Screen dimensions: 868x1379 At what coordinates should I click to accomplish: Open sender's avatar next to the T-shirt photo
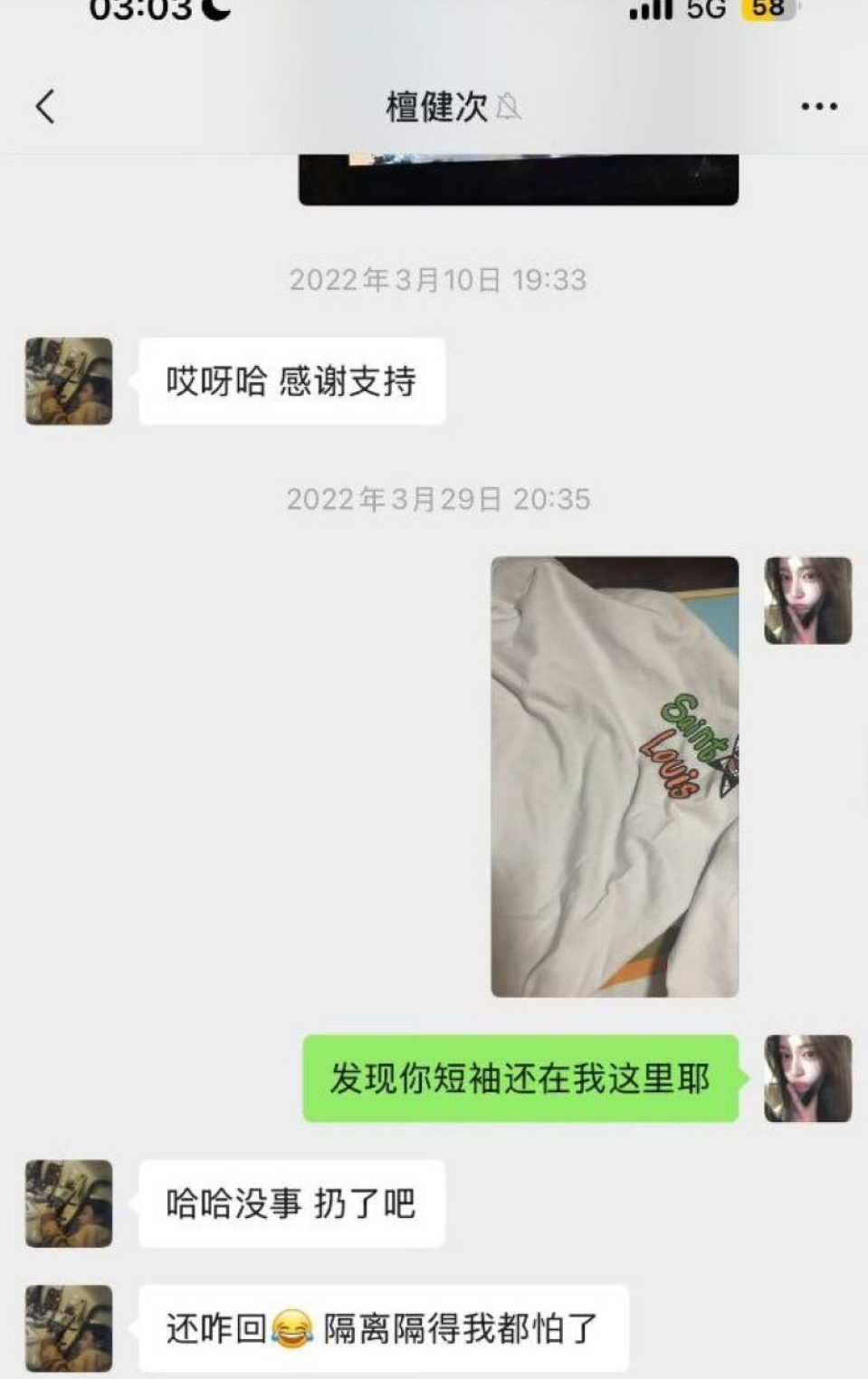(807, 600)
